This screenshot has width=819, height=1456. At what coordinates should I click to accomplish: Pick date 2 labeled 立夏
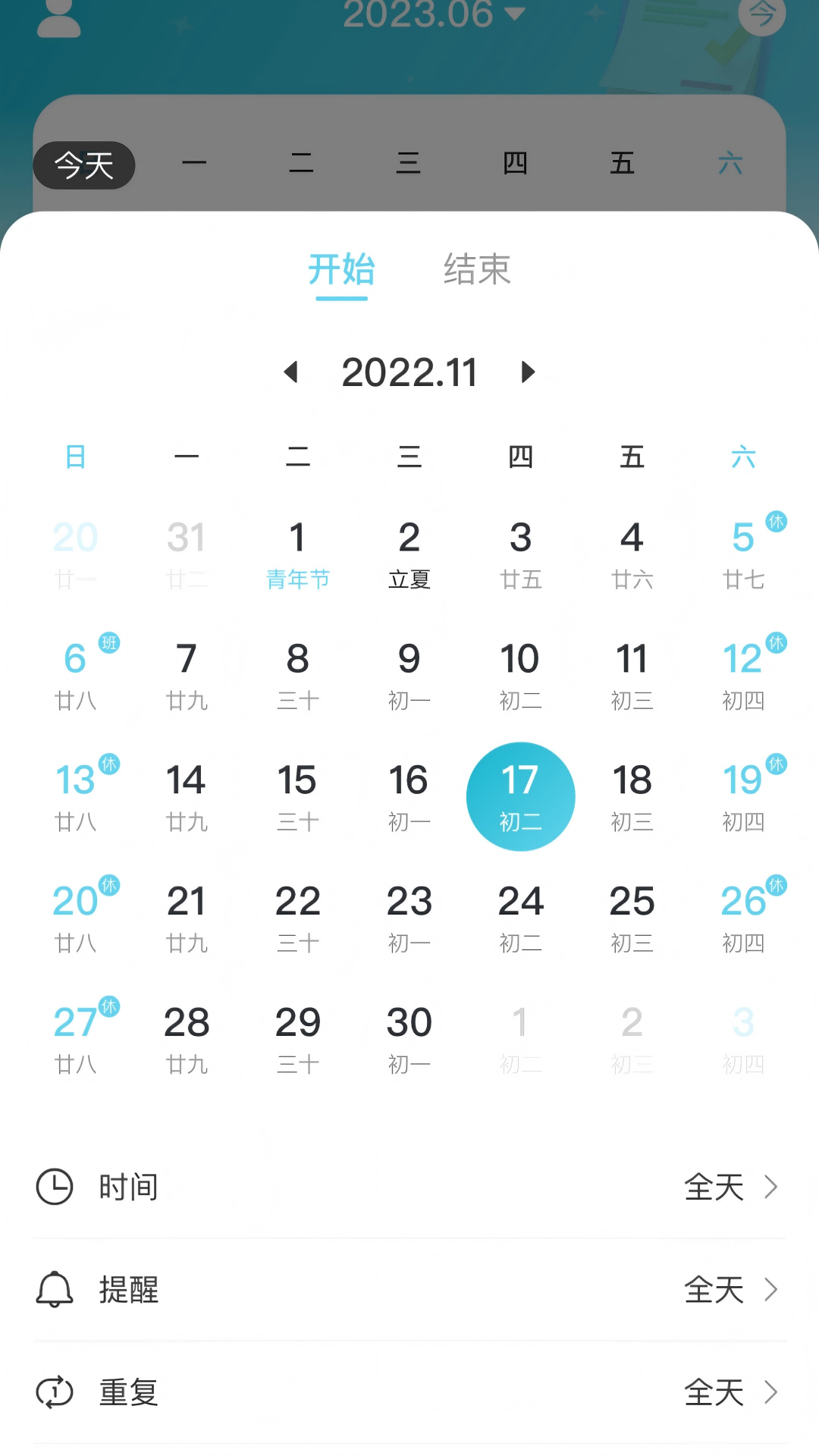pyautogui.click(x=409, y=554)
